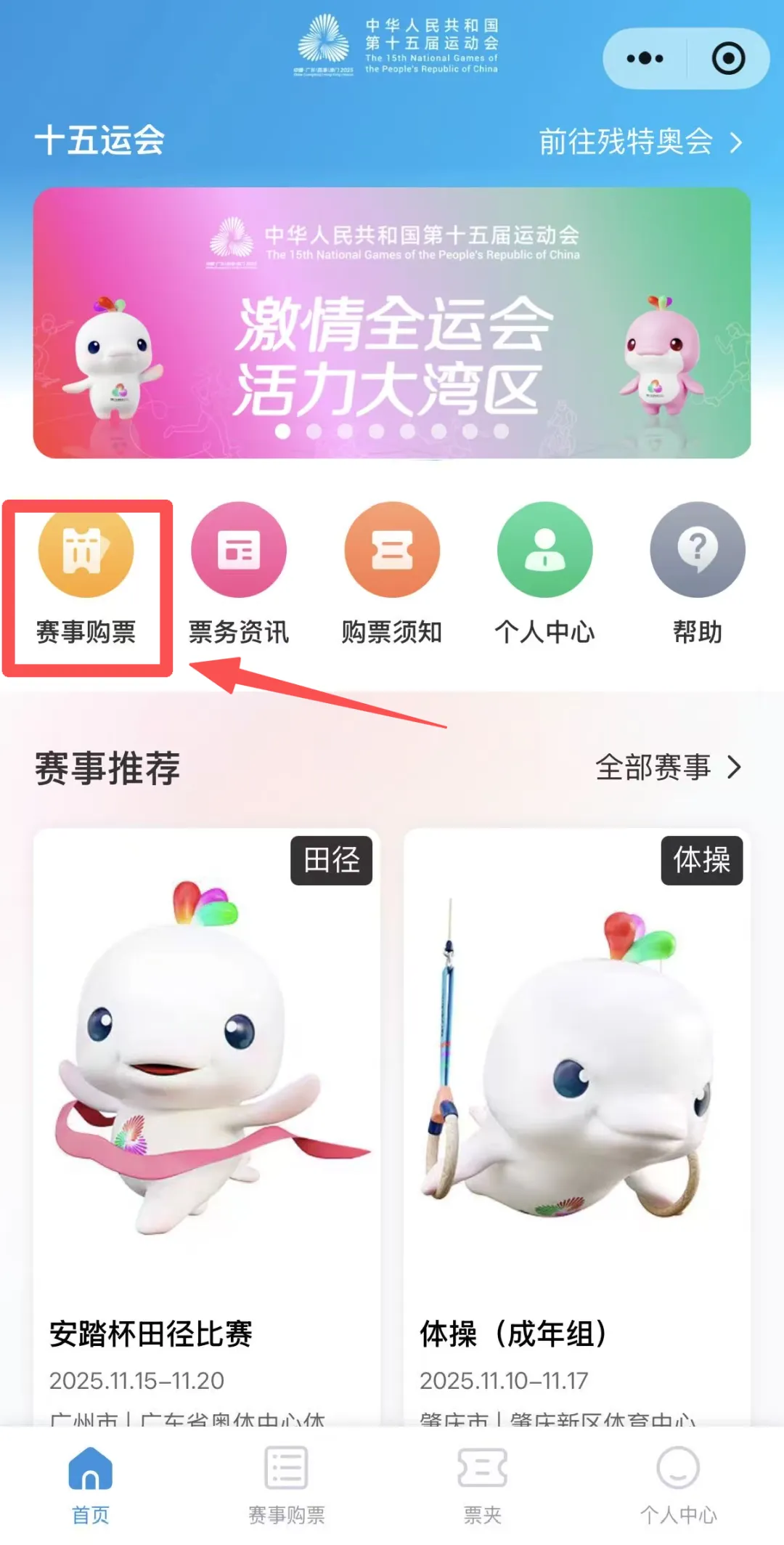The image size is (784, 1545).
Task: View 全部赛事 list
Action: 668,767
